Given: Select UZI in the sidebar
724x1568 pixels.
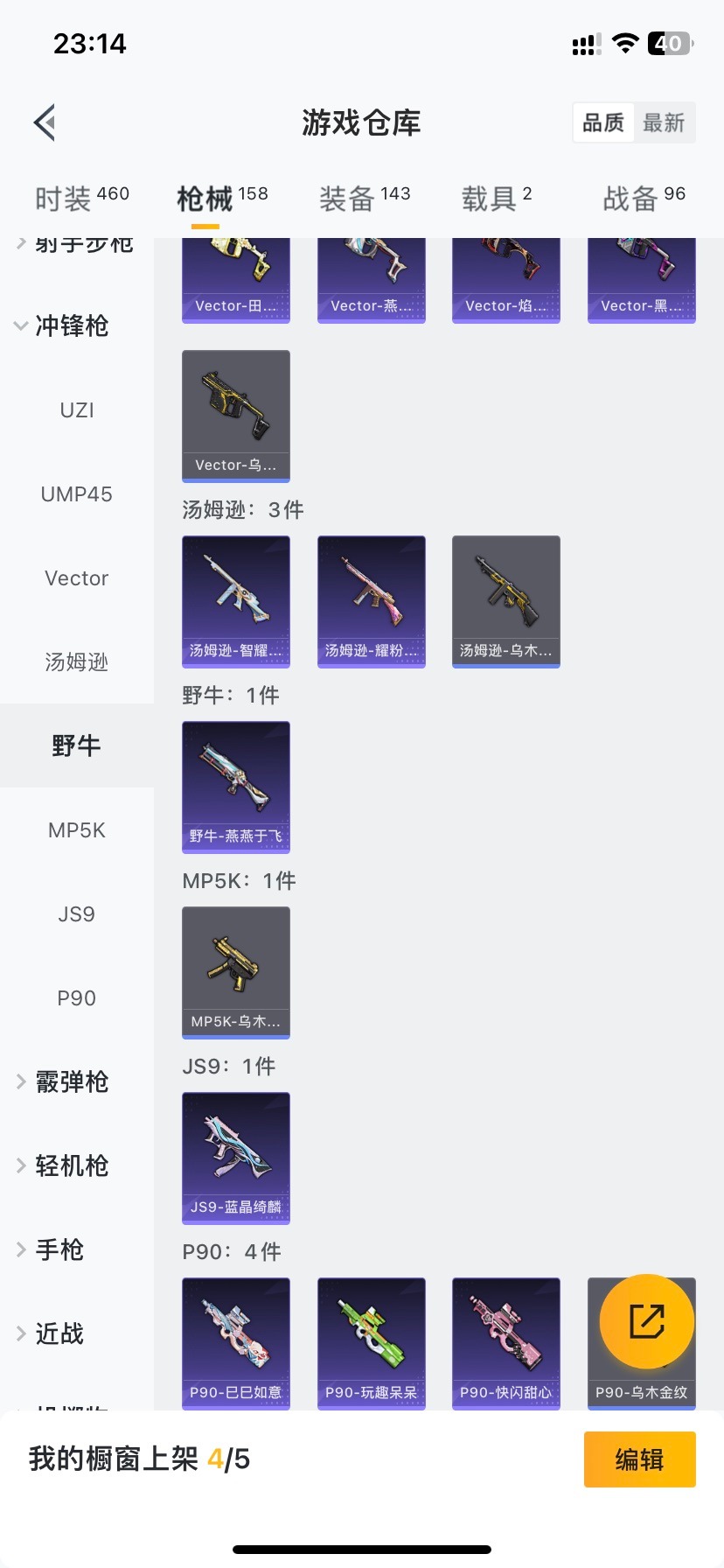Looking at the screenshot, I should pyautogui.click(x=77, y=409).
